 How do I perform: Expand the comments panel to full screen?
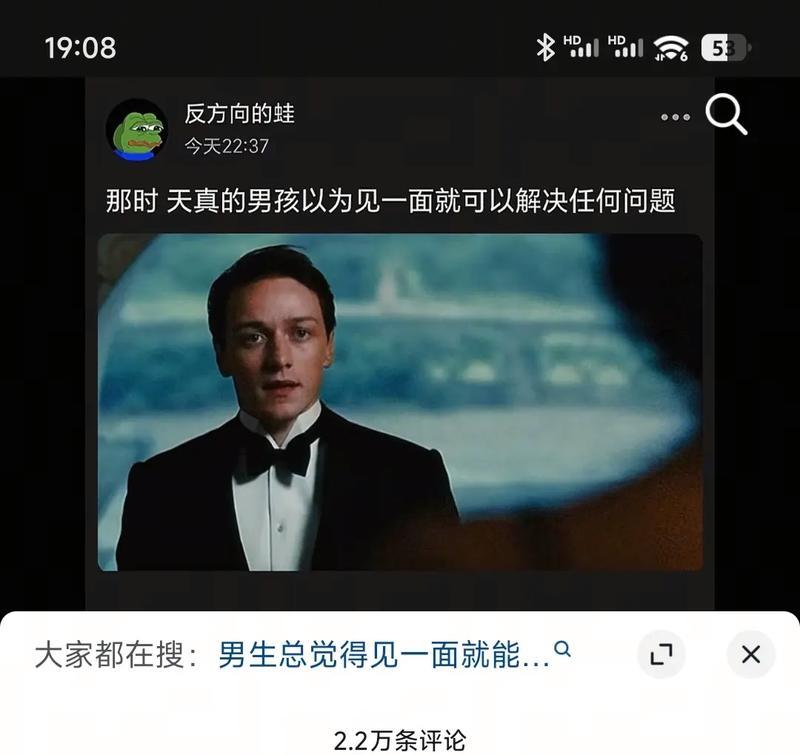(661, 655)
